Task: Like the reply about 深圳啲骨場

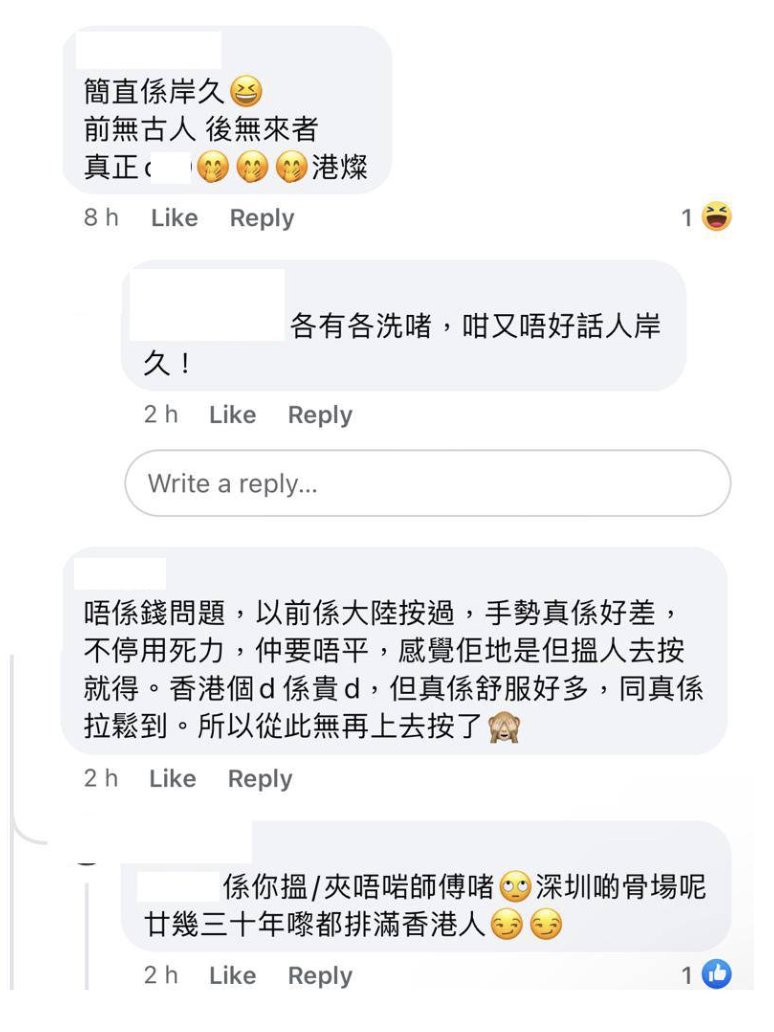Action: coord(232,975)
